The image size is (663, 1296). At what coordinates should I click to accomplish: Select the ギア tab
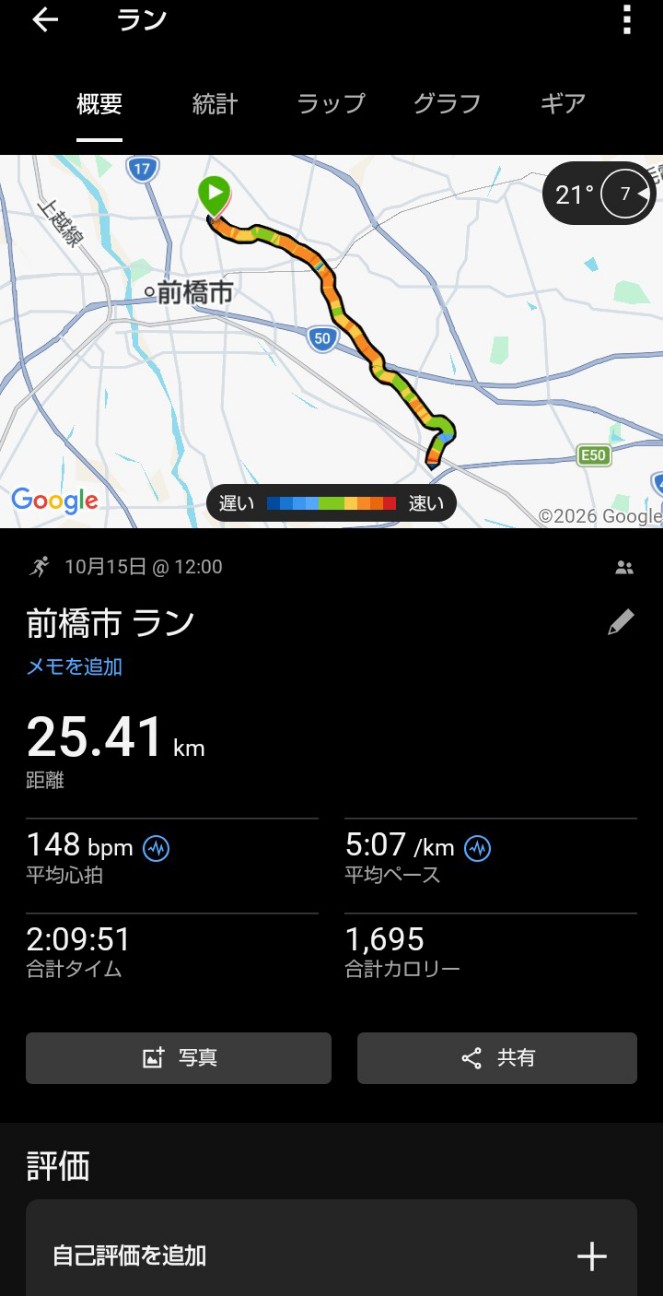tap(563, 103)
